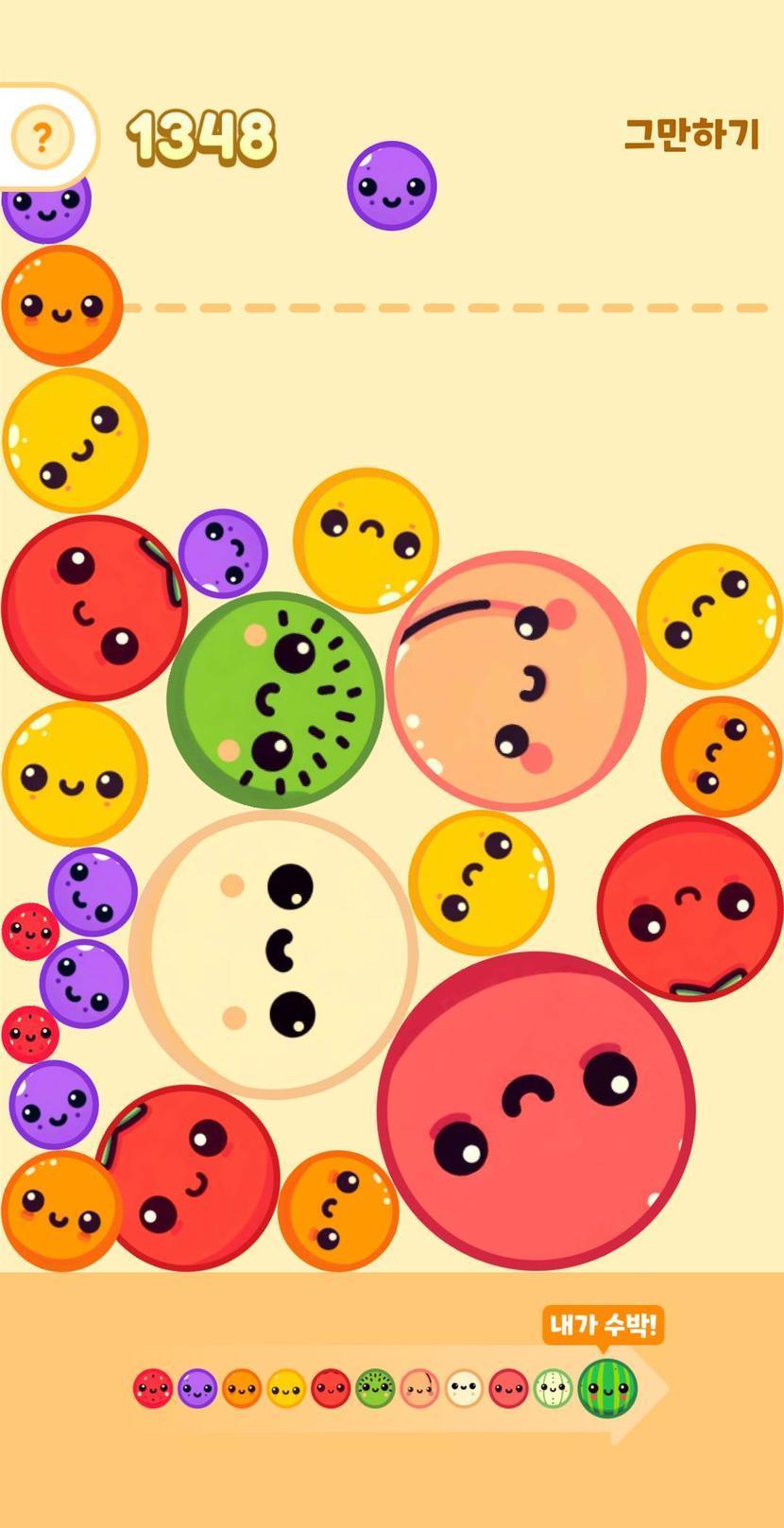
Task: Open the question mark help button
Action: pyautogui.click(x=42, y=139)
